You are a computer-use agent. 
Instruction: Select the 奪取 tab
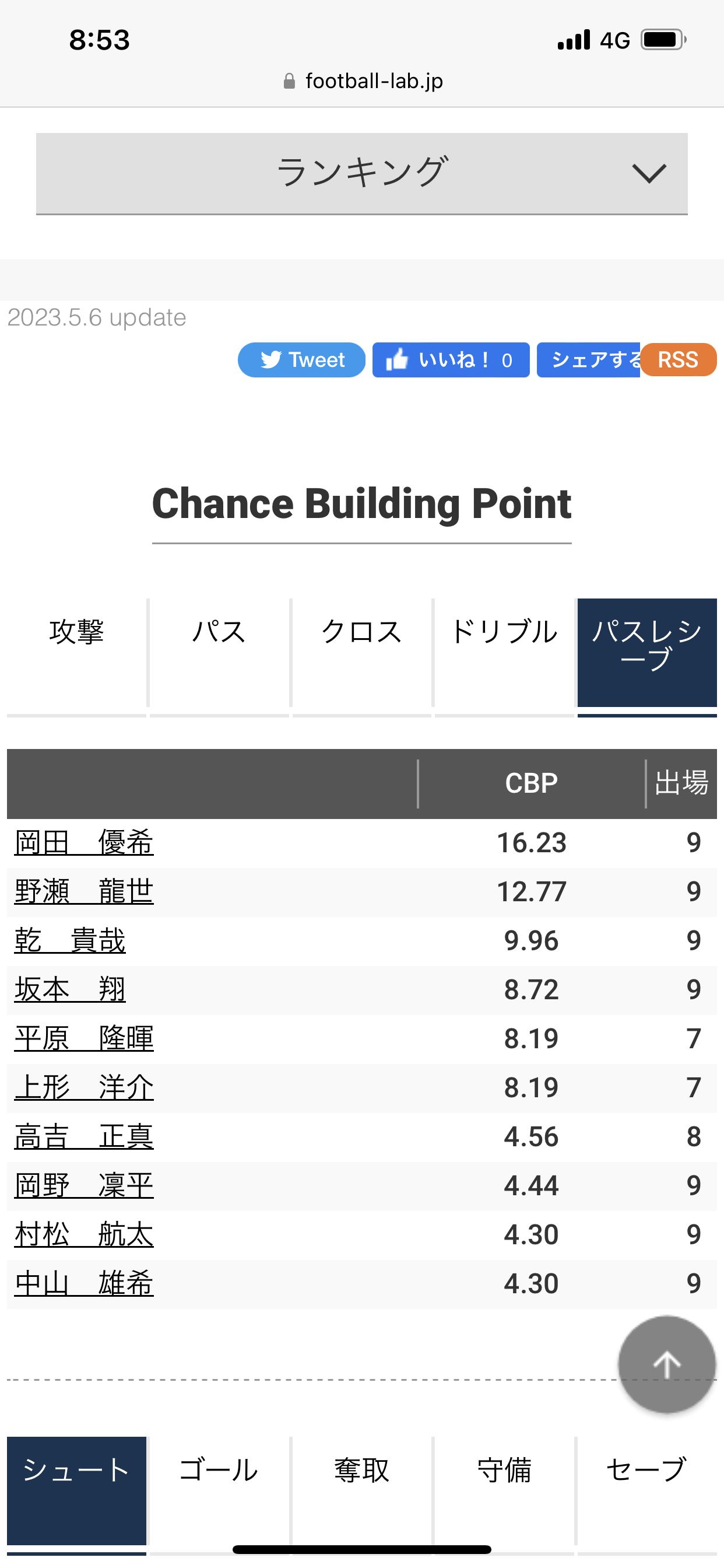362,1490
